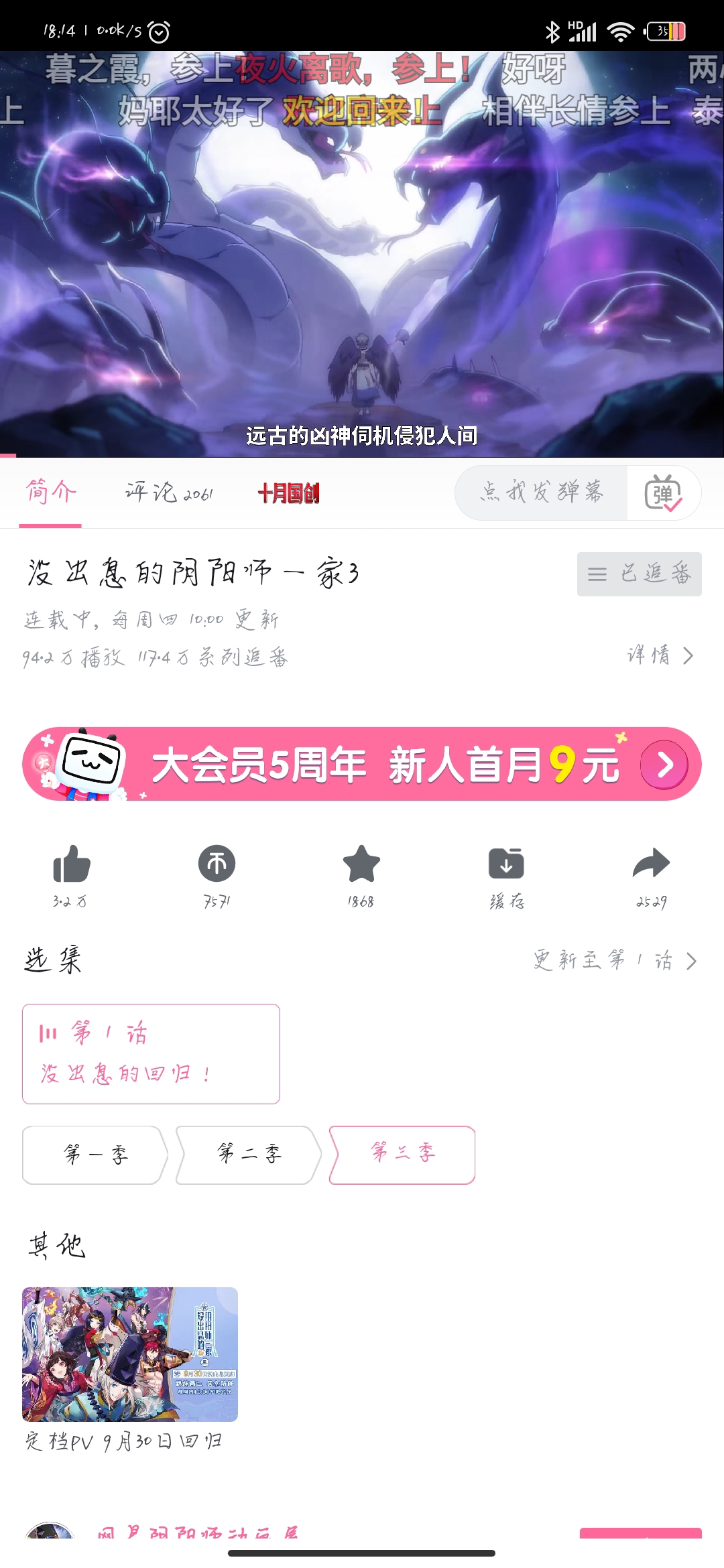The image size is (724, 1568).
Task: Give coins to this video
Action: click(x=217, y=864)
